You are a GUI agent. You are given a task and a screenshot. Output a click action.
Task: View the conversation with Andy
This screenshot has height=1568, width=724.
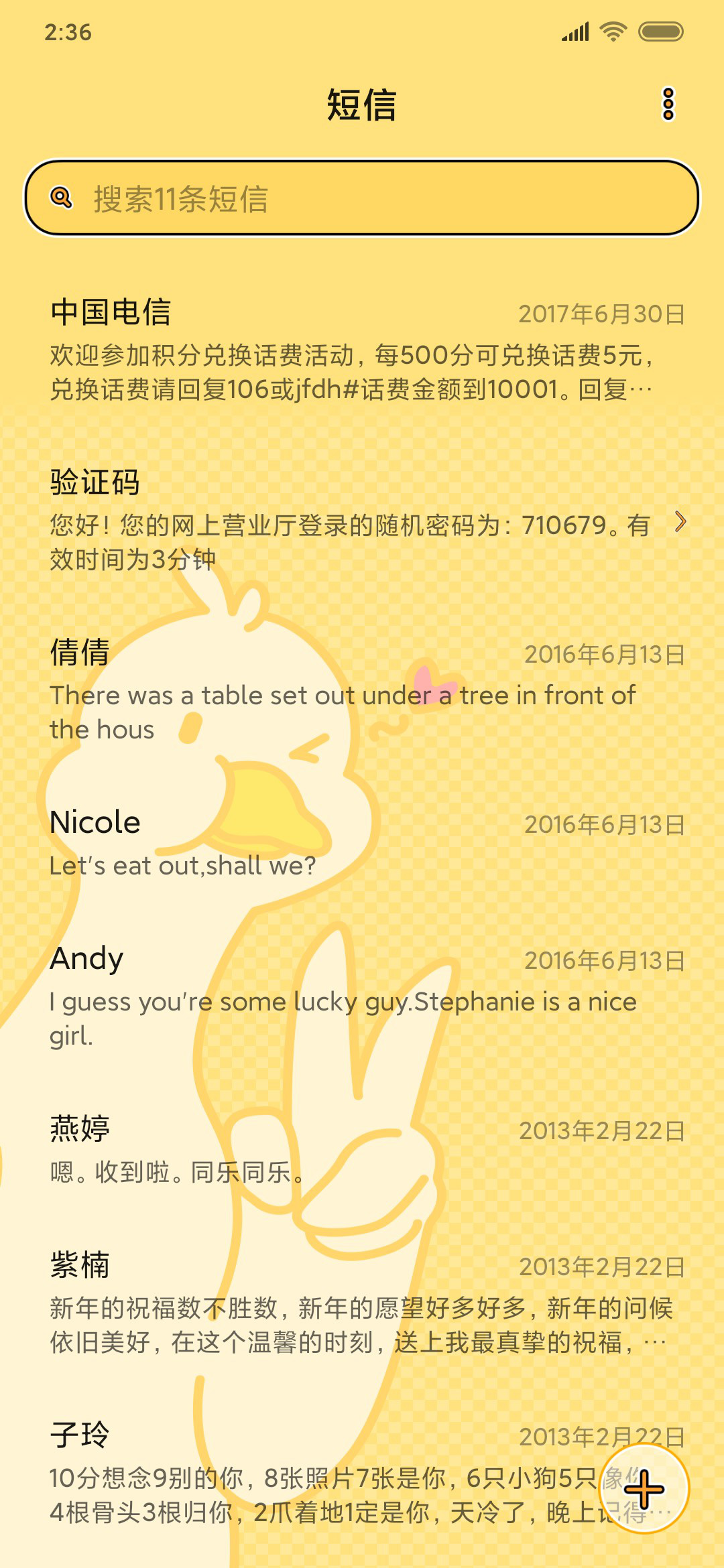(362, 996)
